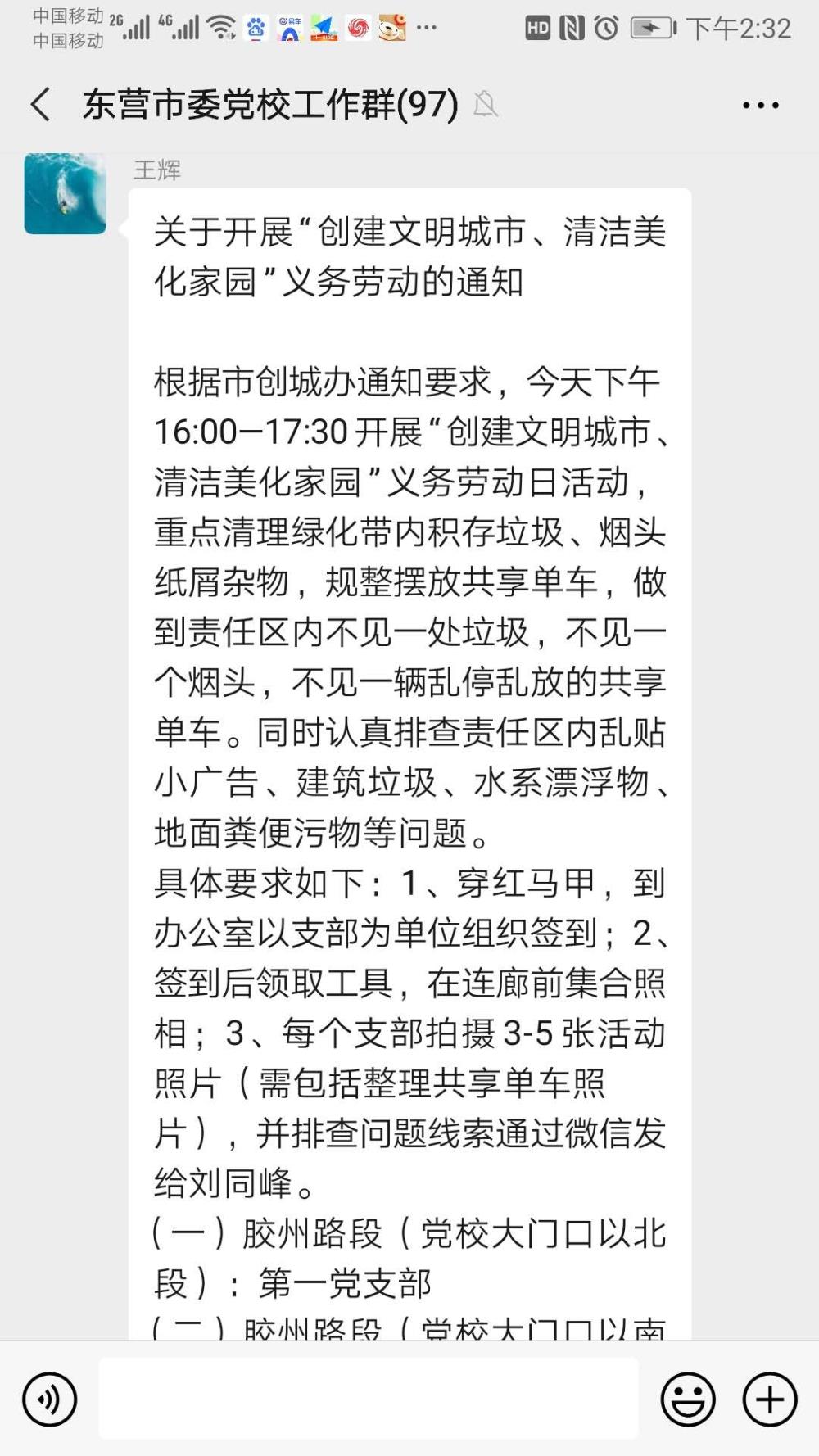Open the chat's three-dot menu
Viewport: 819px width, 1456px height.
click(x=760, y=106)
